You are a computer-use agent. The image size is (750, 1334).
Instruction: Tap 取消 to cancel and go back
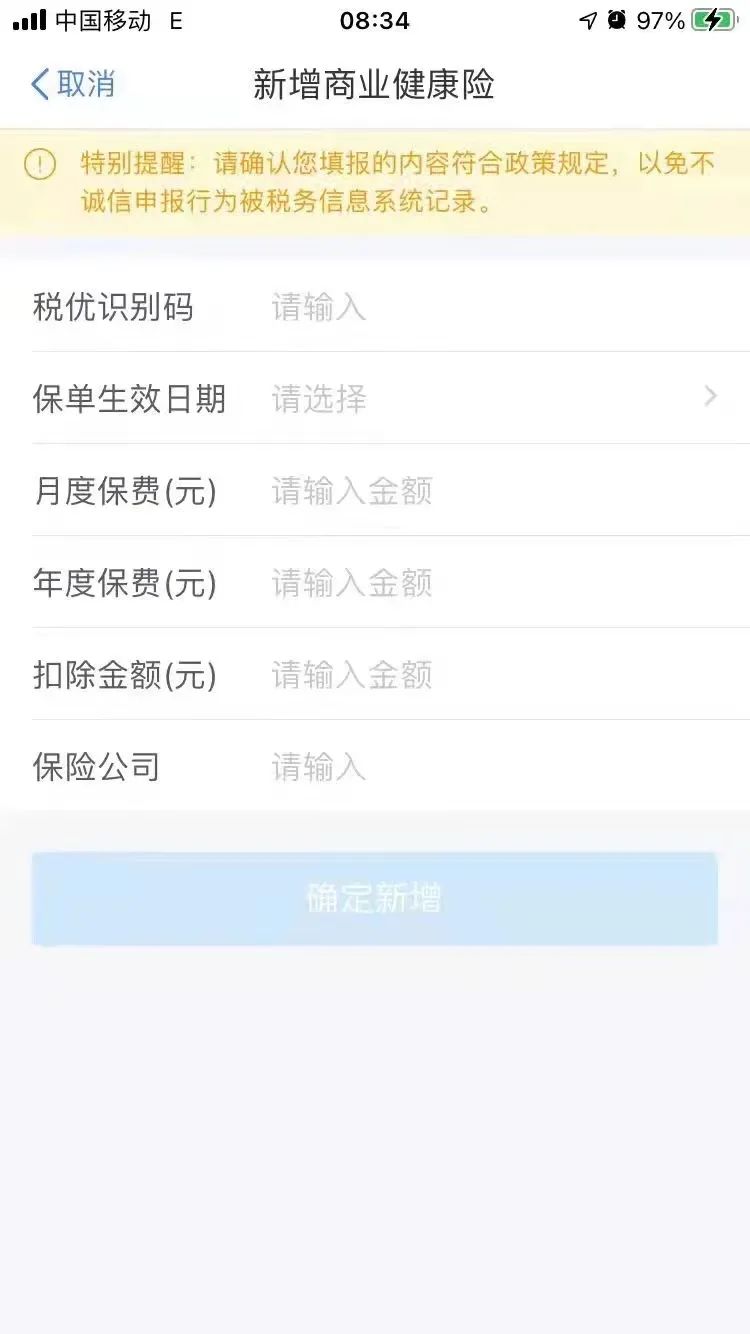73,84
